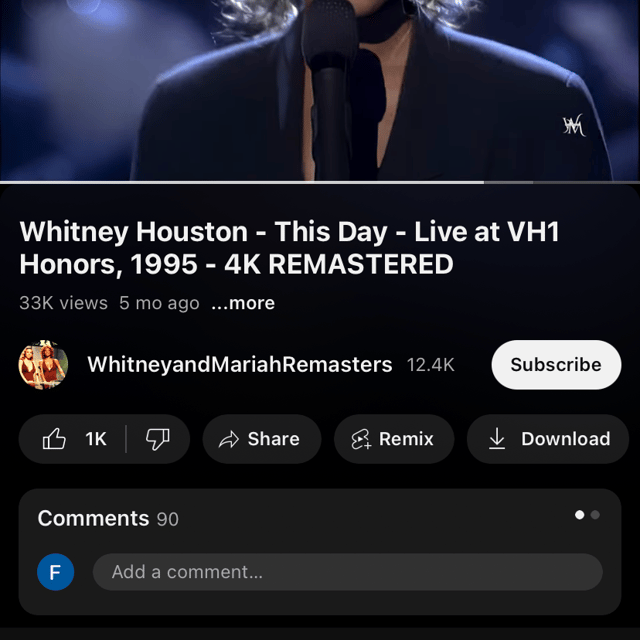Expand the description with ...more
640x640 pixels.
point(243,303)
